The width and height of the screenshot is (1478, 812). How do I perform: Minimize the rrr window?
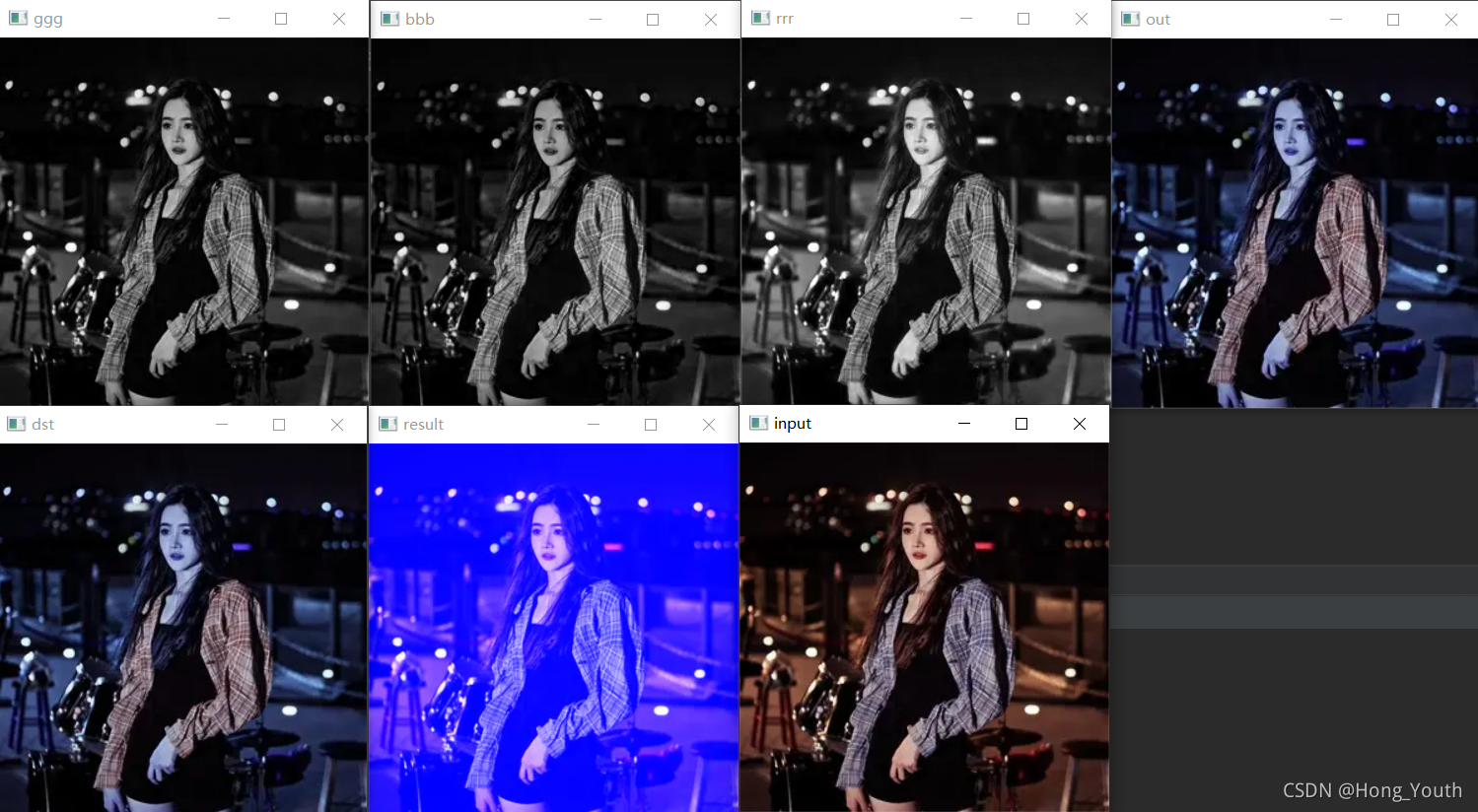966,19
